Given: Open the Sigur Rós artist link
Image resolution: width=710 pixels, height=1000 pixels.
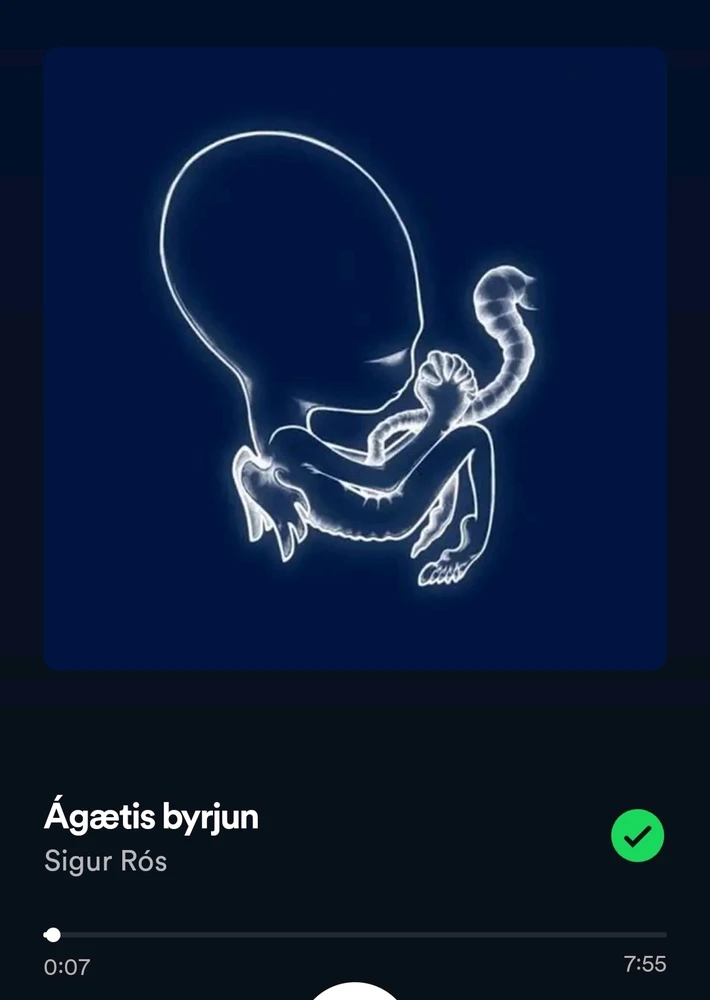Looking at the screenshot, I should click(x=106, y=860).
